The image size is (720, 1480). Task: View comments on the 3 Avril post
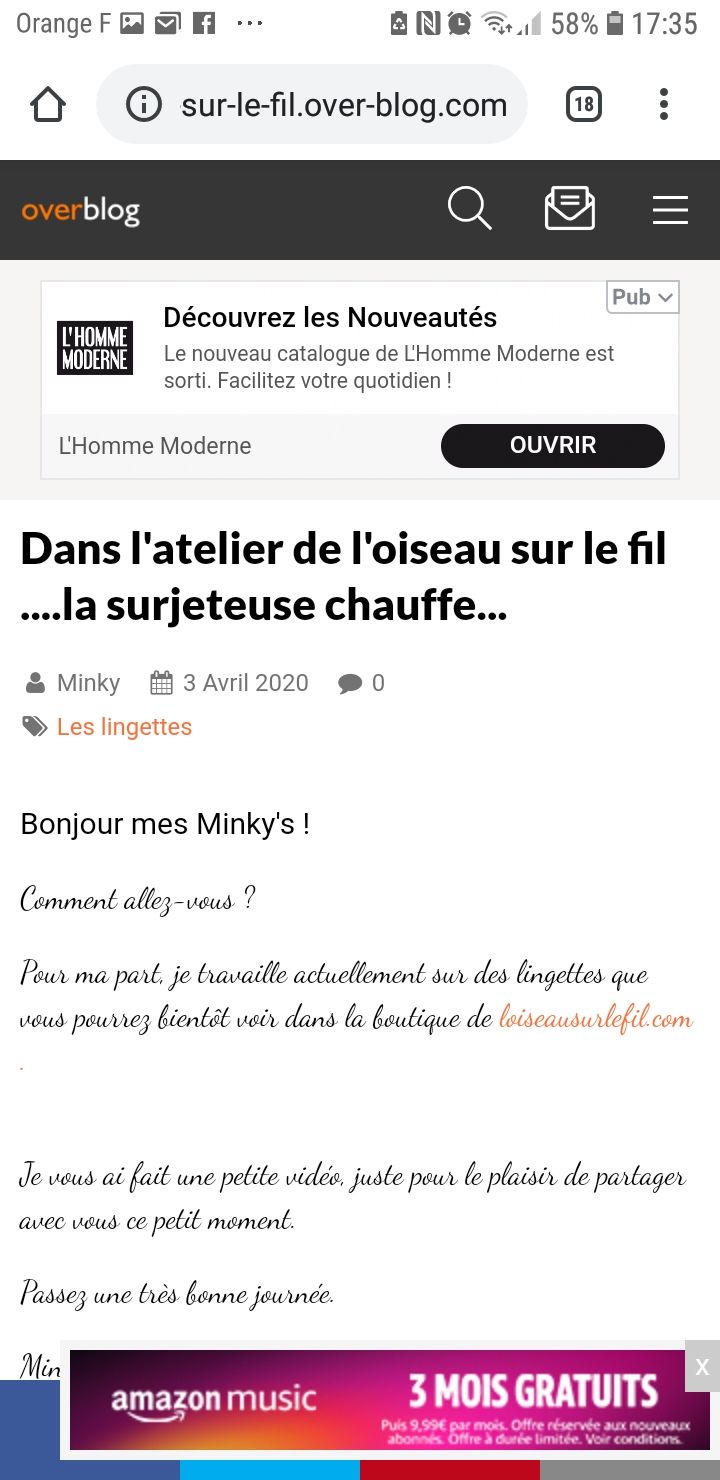pyautogui.click(x=361, y=683)
